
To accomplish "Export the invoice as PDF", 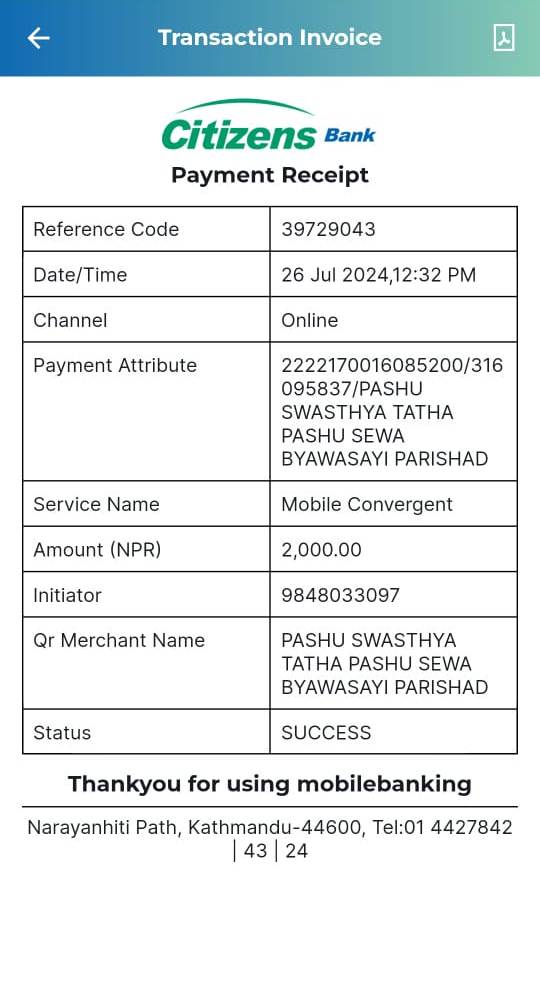I will [x=504, y=38].
